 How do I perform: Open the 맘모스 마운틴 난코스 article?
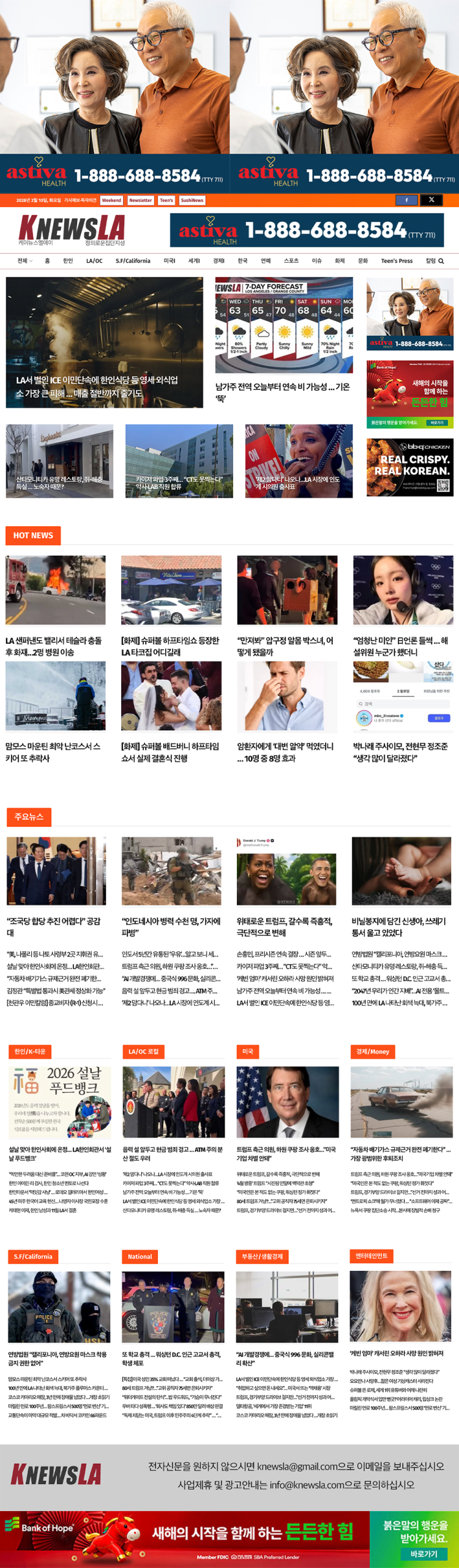(x=54, y=752)
